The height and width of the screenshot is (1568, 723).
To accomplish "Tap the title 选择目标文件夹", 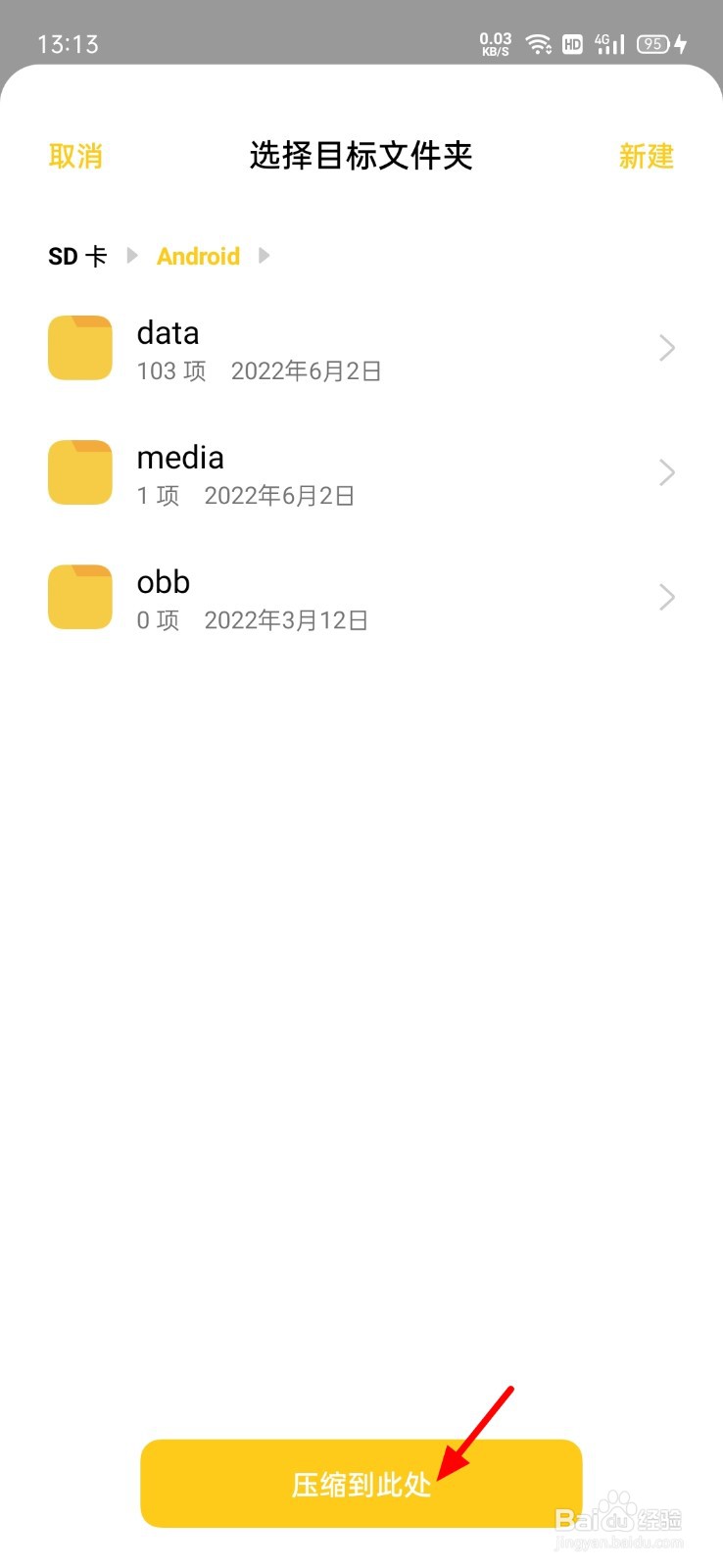I will [x=361, y=156].
